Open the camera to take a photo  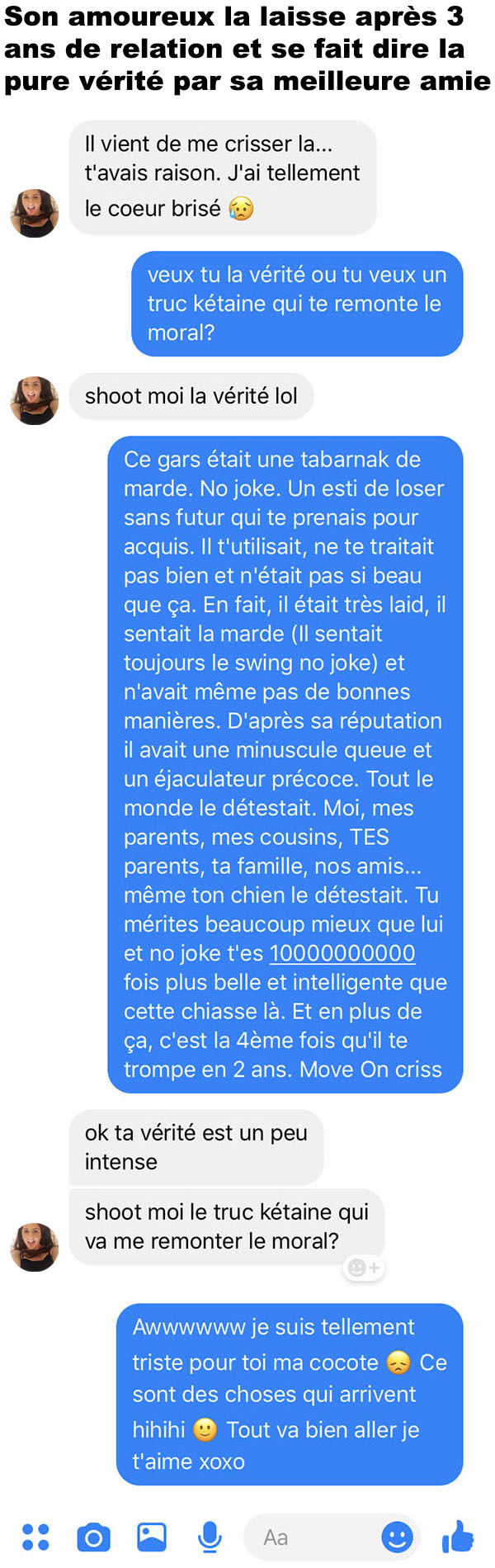pyautogui.click(x=93, y=1537)
